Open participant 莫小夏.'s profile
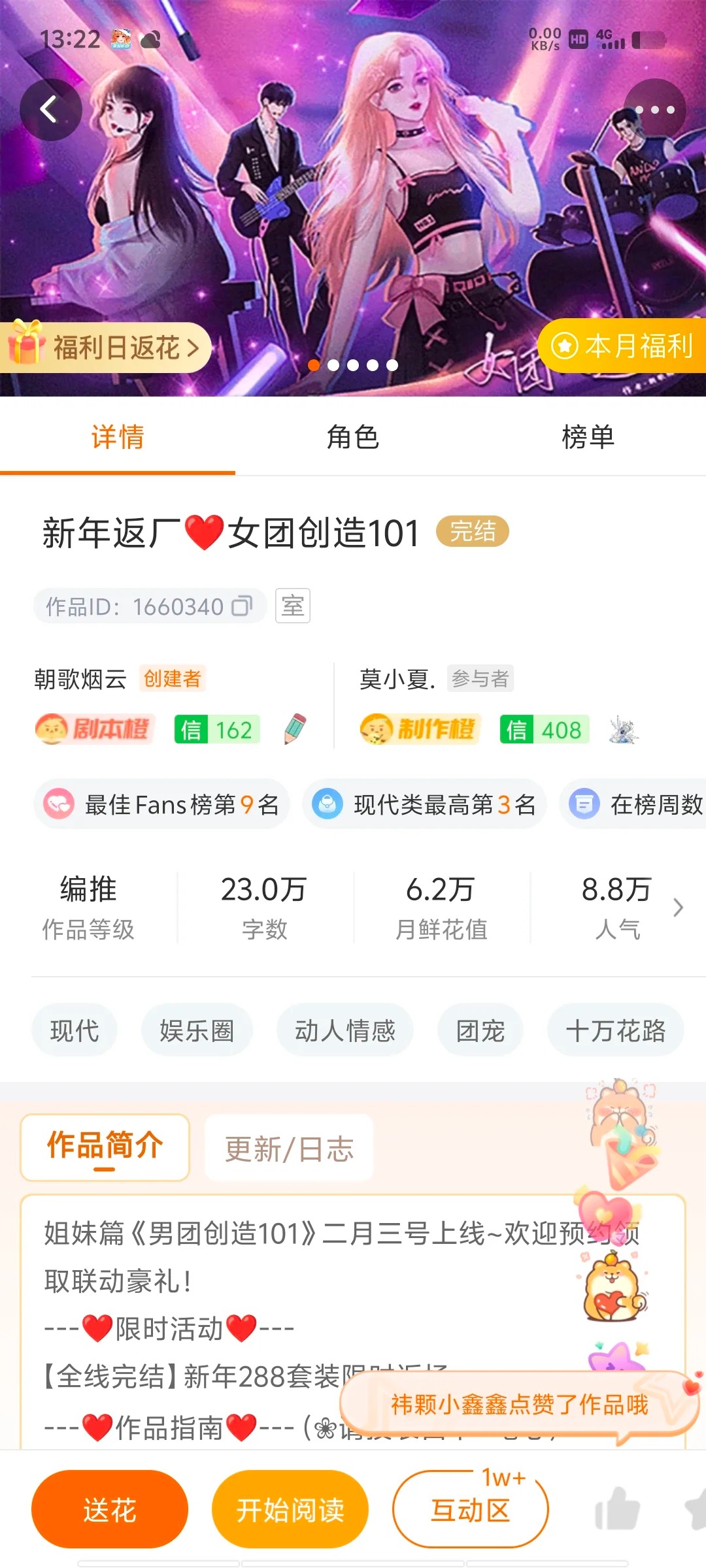The height and width of the screenshot is (1568, 706). click(x=397, y=679)
